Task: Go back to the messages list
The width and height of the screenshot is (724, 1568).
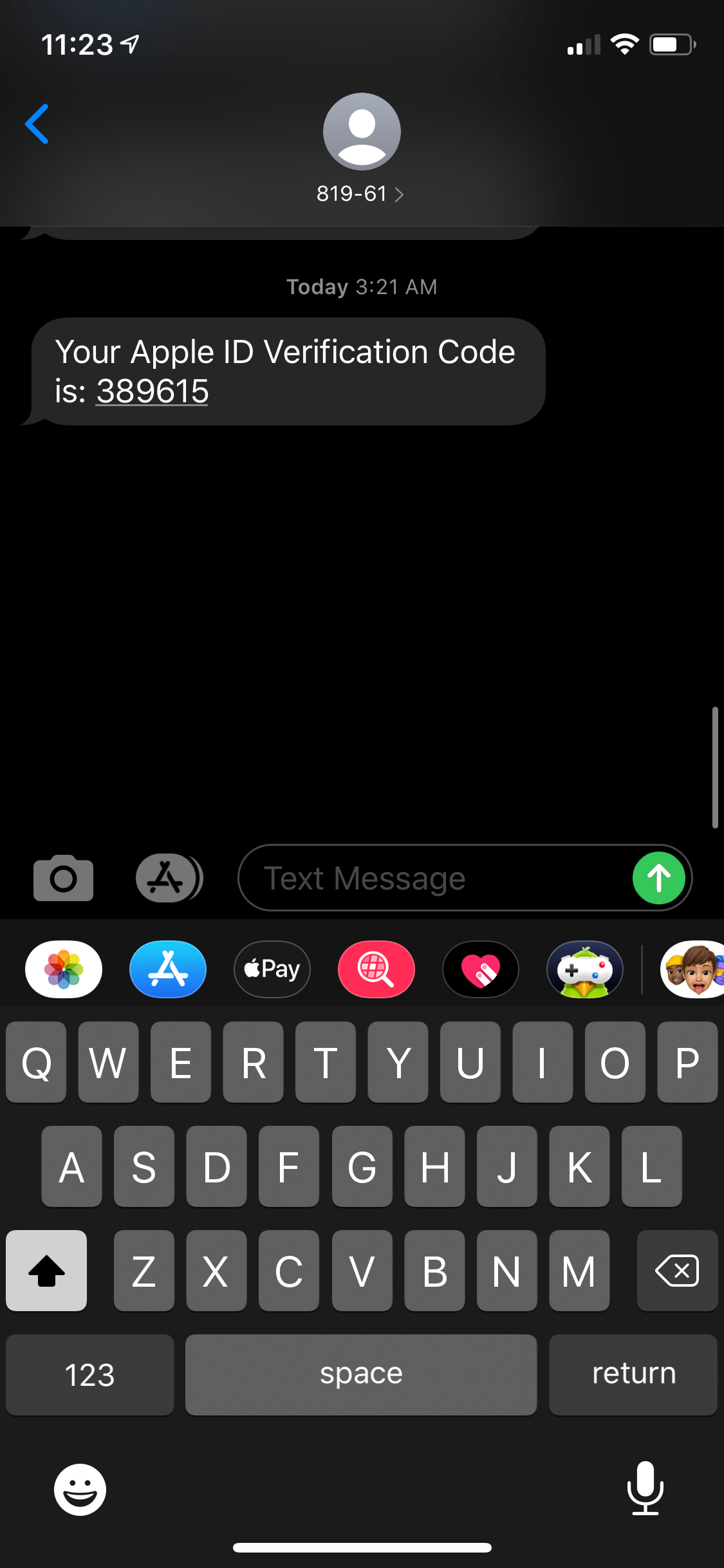Action: tap(37, 124)
